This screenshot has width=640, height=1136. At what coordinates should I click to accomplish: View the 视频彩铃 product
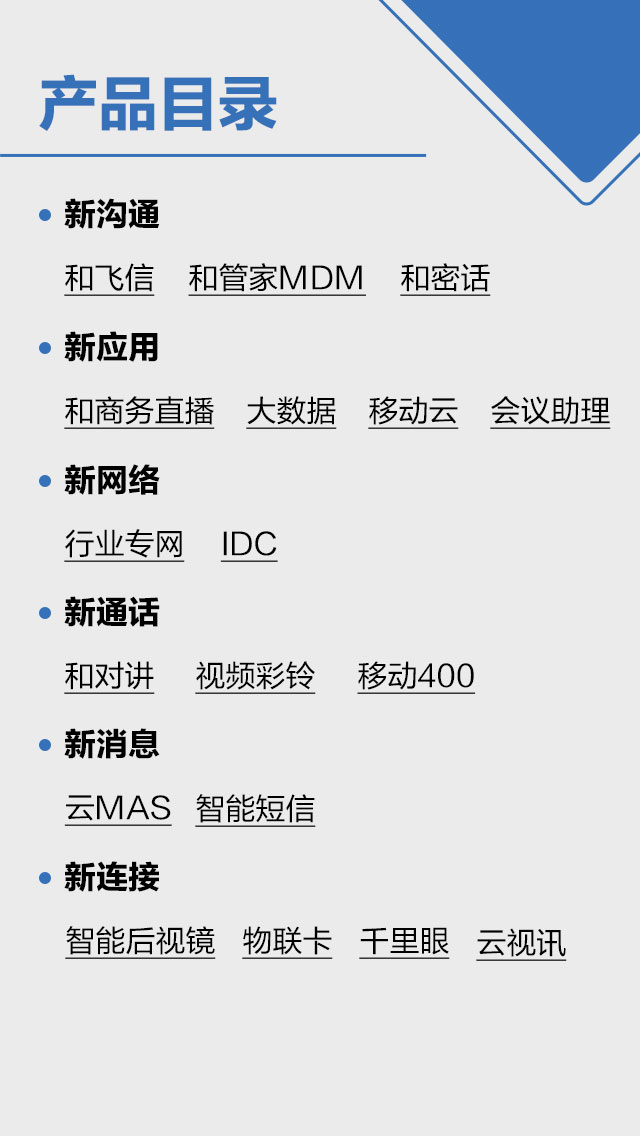pyautogui.click(x=255, y=677)
